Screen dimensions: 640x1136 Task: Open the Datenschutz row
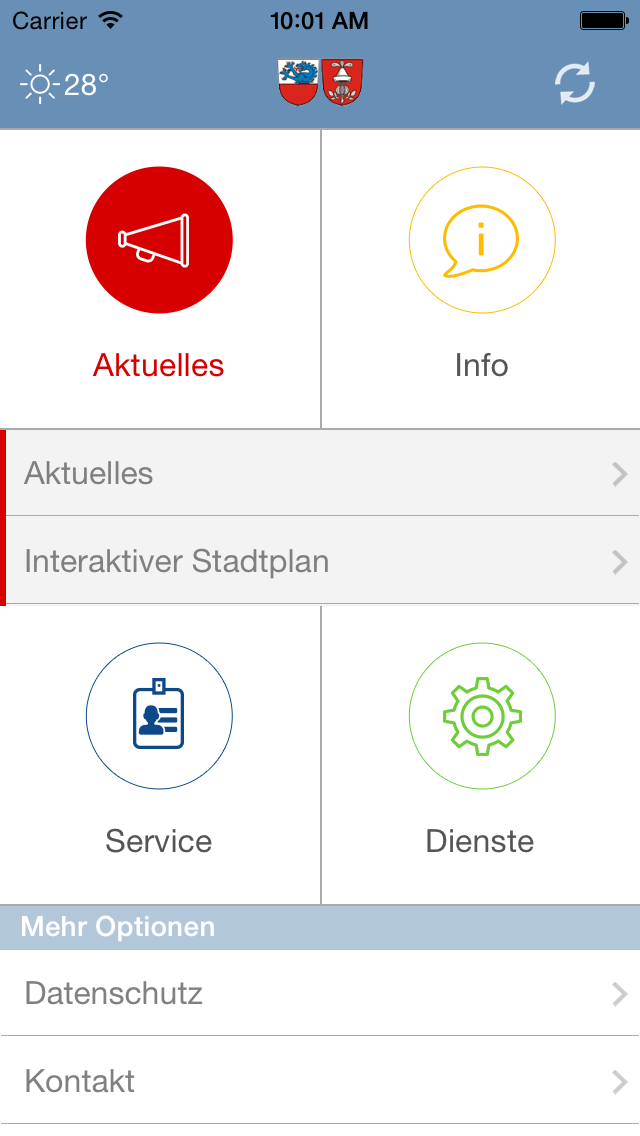coord(320,993)
